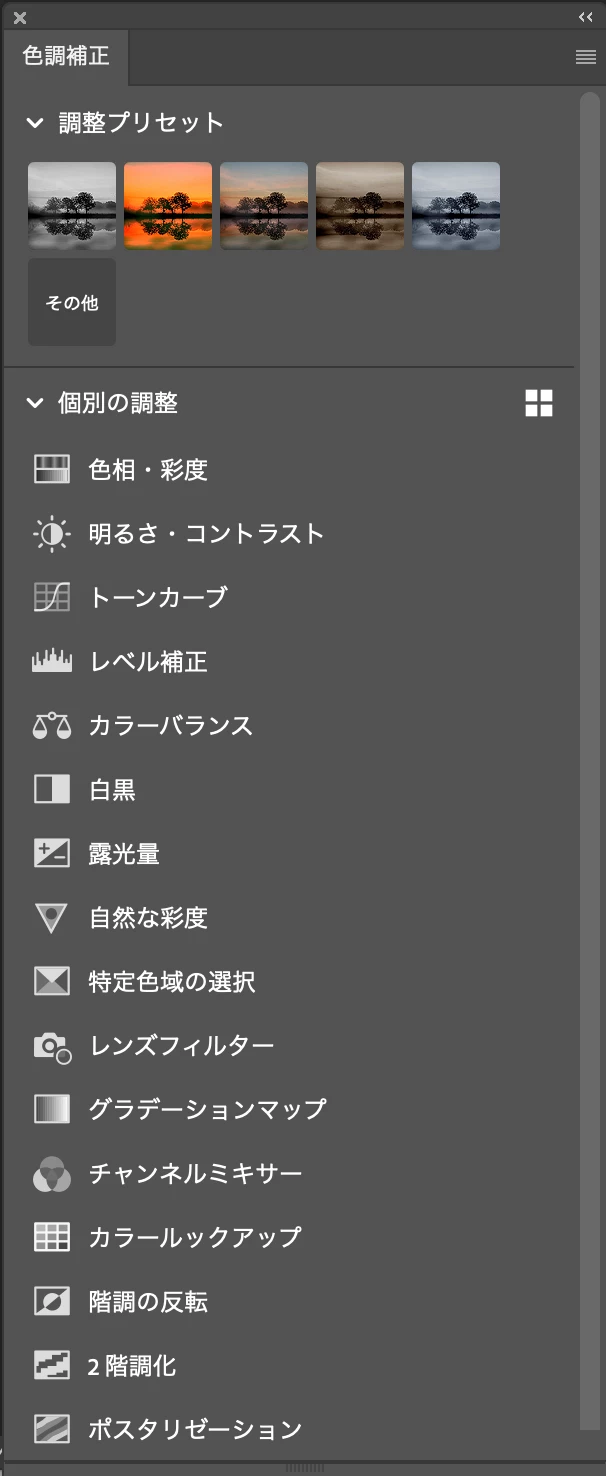Viewport: 606px width, 1476px height.
Task: Choose the トーンカーブ adjustment
Action: [158, 597]
